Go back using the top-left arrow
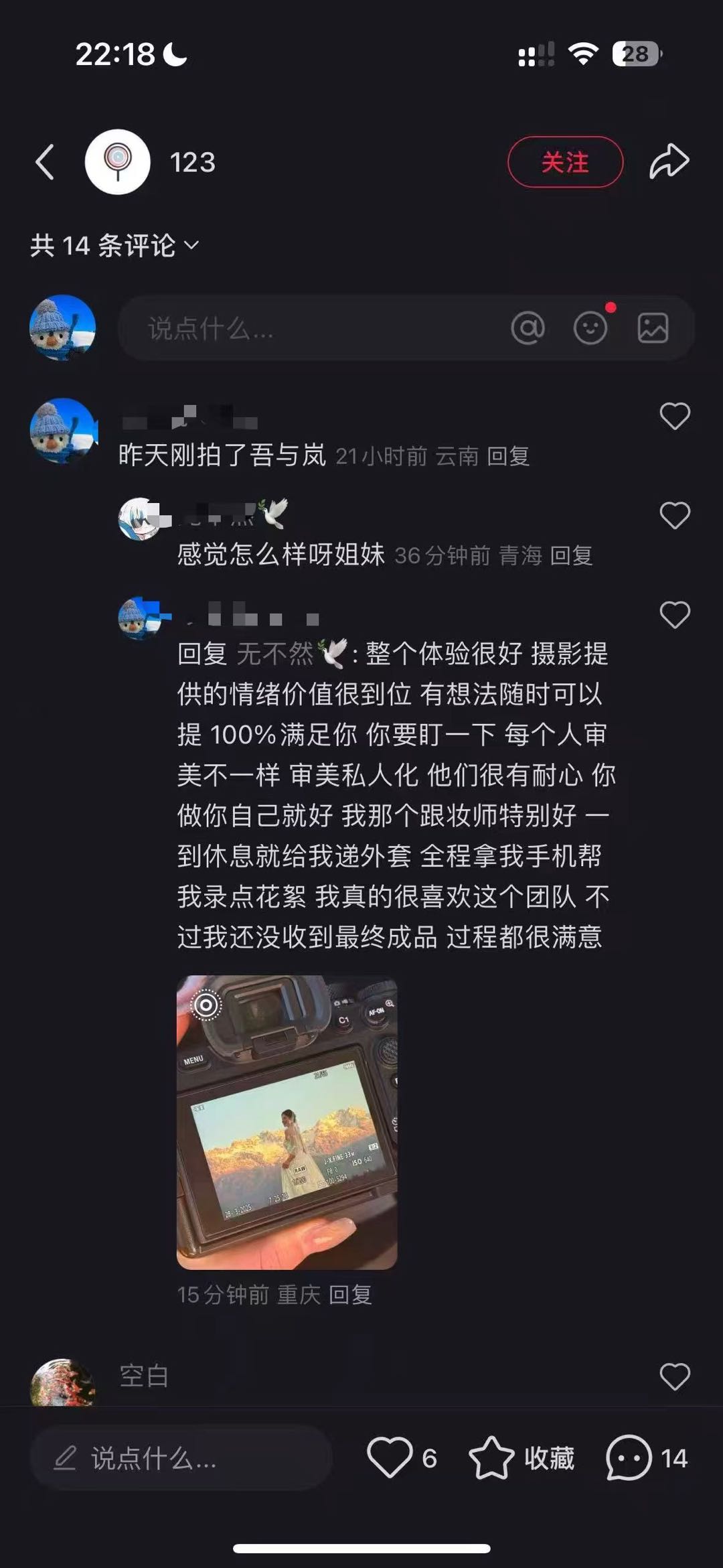The height and width of the screenshot is (1568, 723). coord(45,162)
